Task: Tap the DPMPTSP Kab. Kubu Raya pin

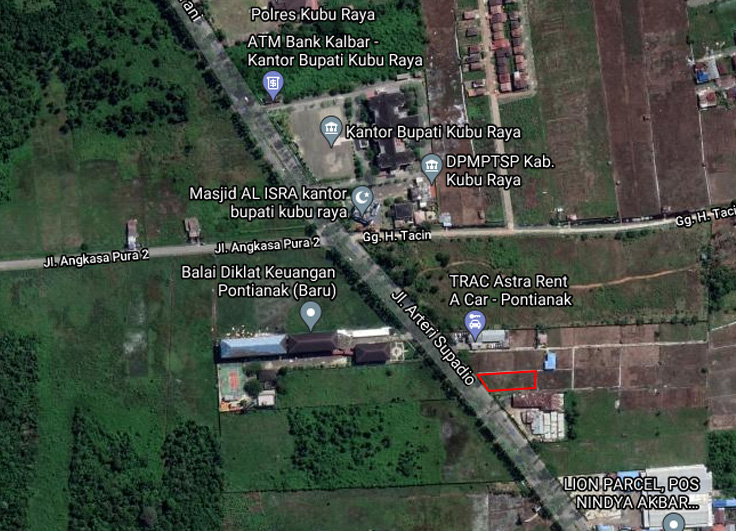Action: (431, 165)
